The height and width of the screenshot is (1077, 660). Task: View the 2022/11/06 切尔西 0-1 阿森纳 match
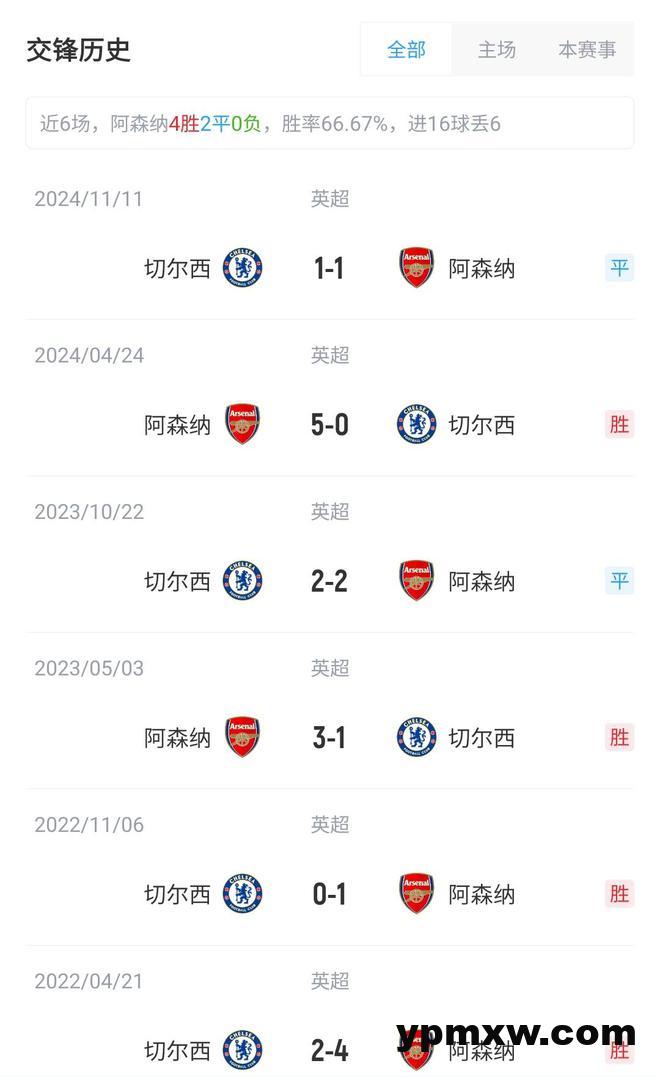pyautogui.click(x=329, y=894)
